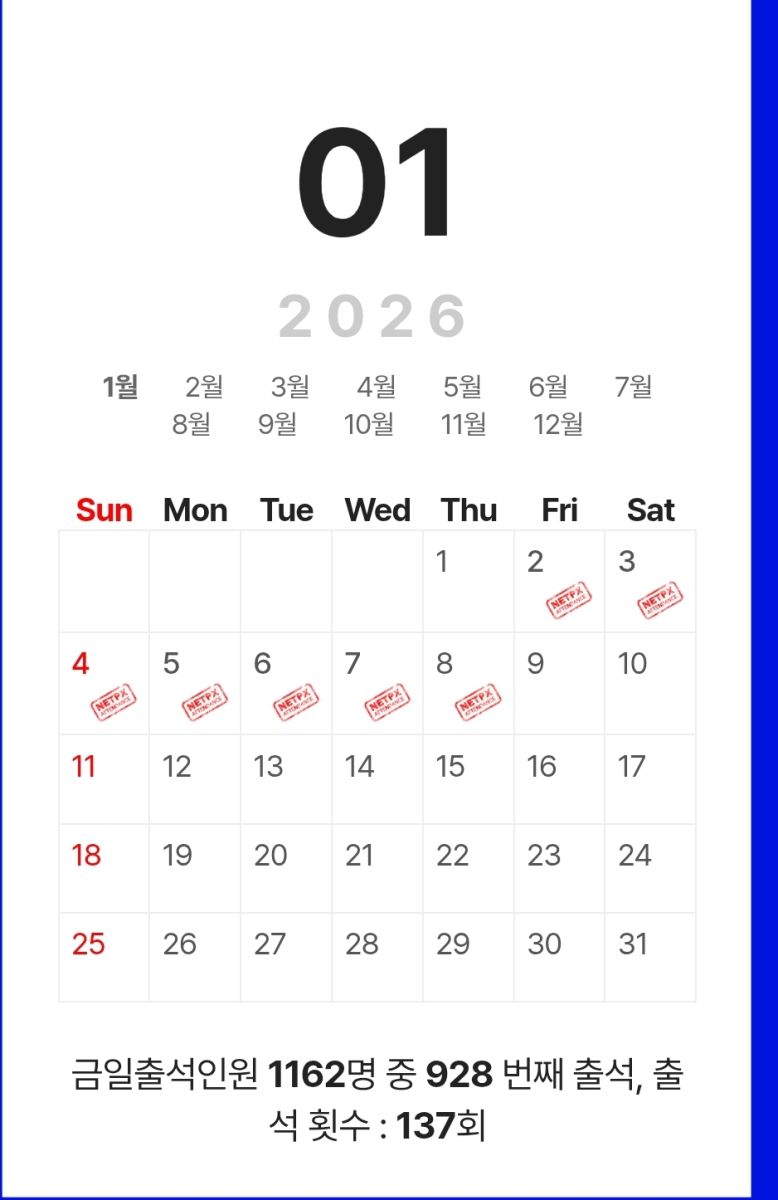Go to the 8월 calendar
778x1200 pixels.
coord(191,425)
